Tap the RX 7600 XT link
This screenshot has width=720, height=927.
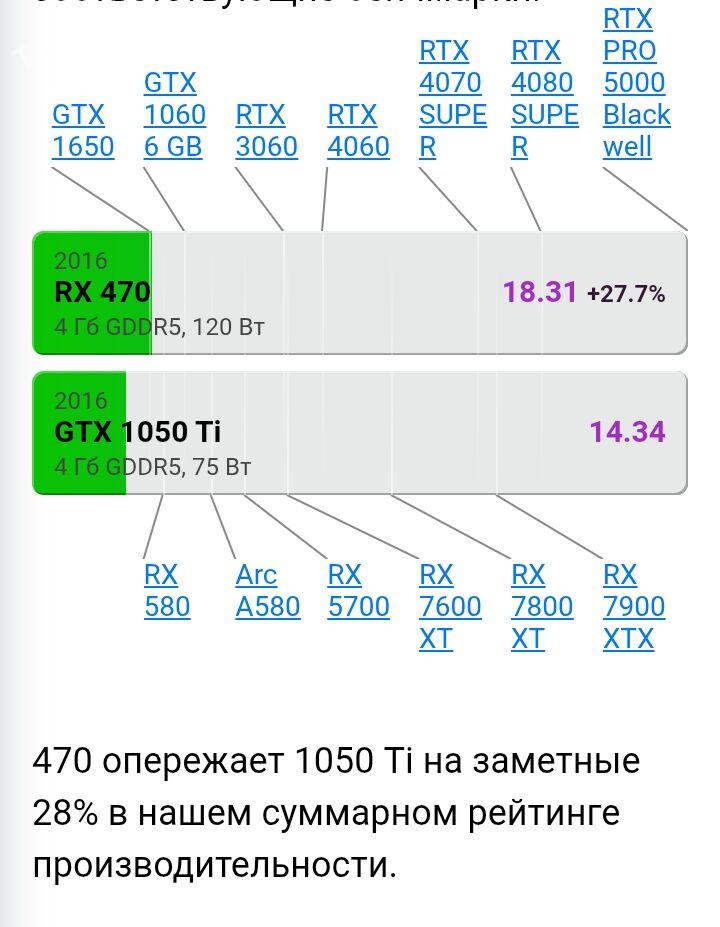point(449,607)
